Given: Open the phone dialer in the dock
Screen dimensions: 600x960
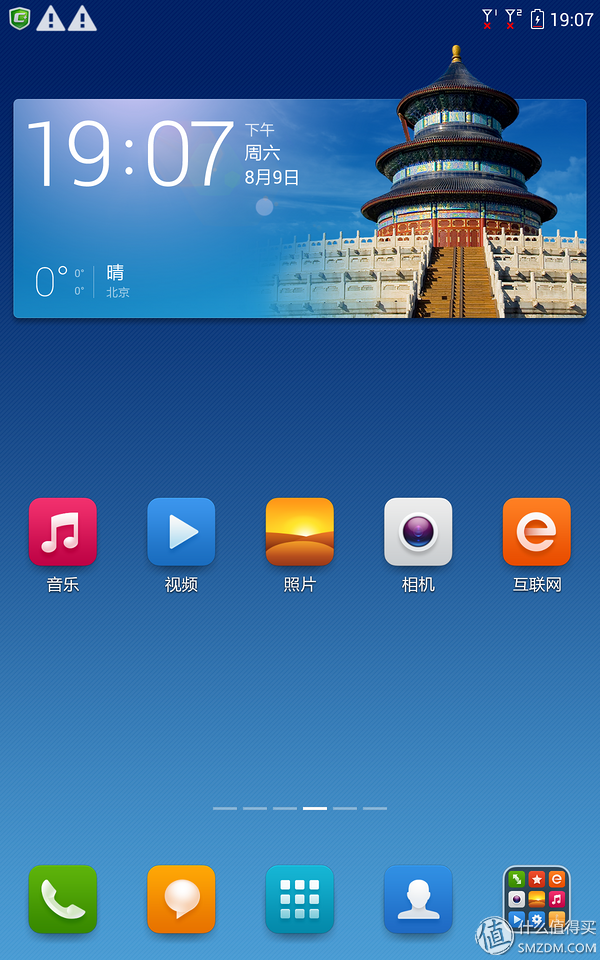Looking at the screenshot, I should coord(63,899).
